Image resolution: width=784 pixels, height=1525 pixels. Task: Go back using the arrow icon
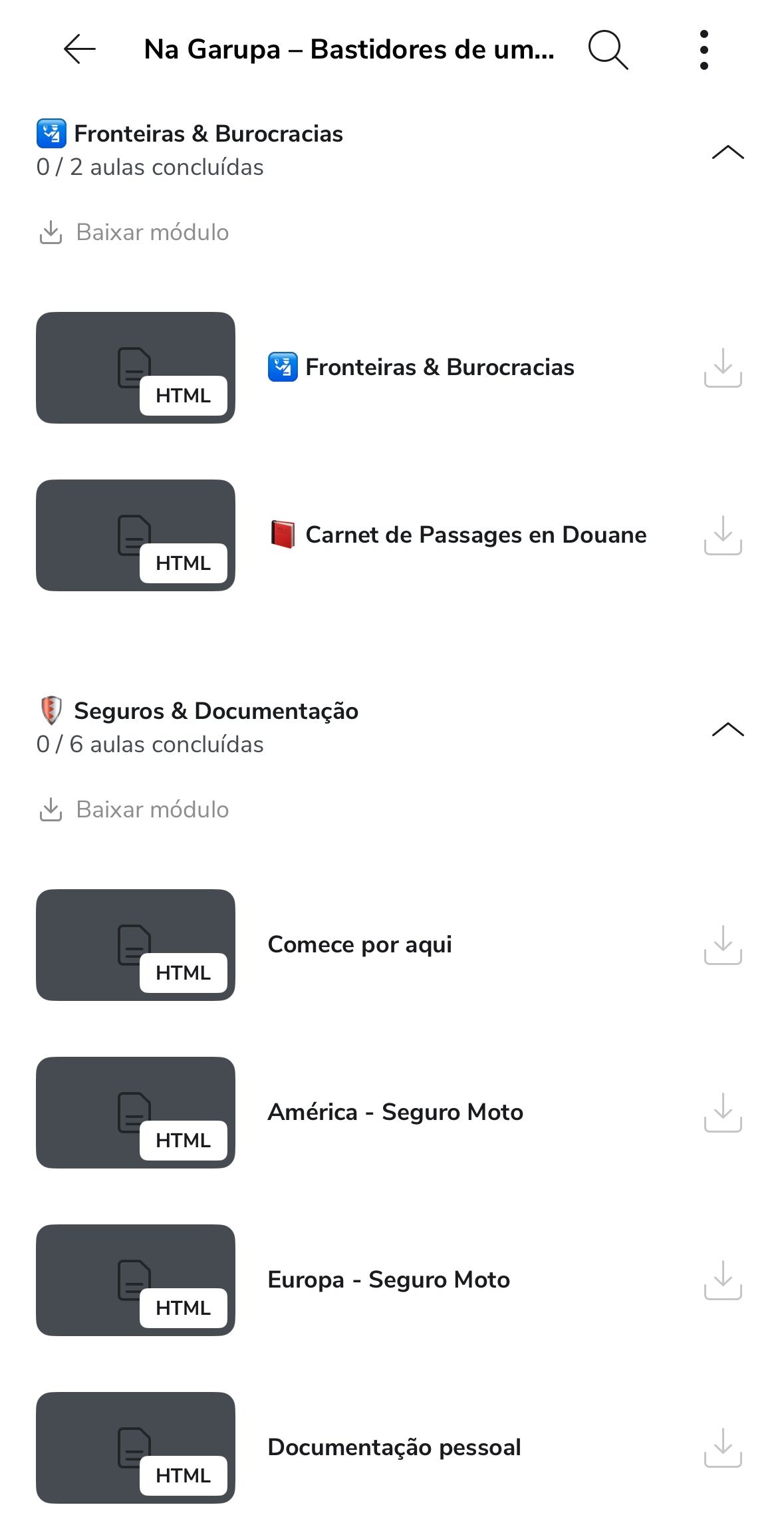click(80, 49)
